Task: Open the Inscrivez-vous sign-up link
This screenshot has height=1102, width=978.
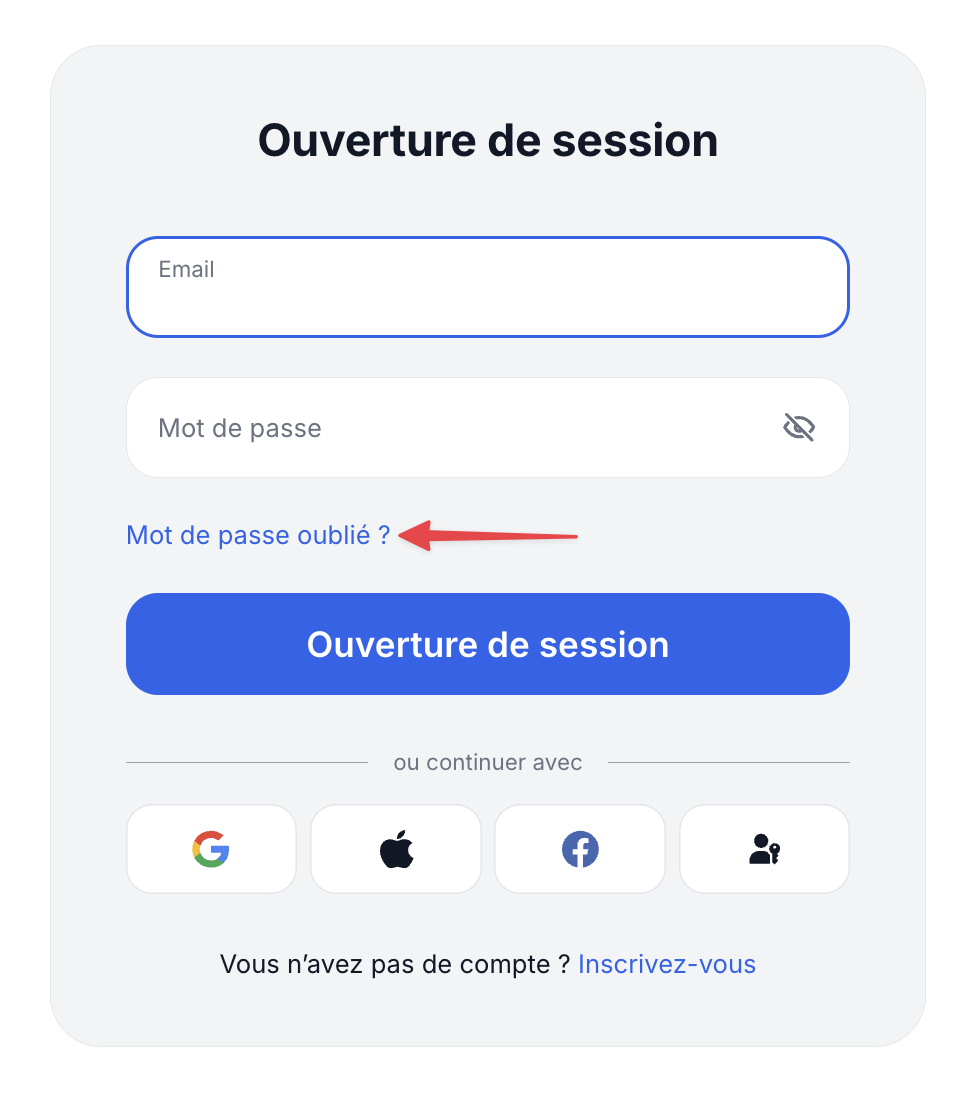Action: point(667,964)
